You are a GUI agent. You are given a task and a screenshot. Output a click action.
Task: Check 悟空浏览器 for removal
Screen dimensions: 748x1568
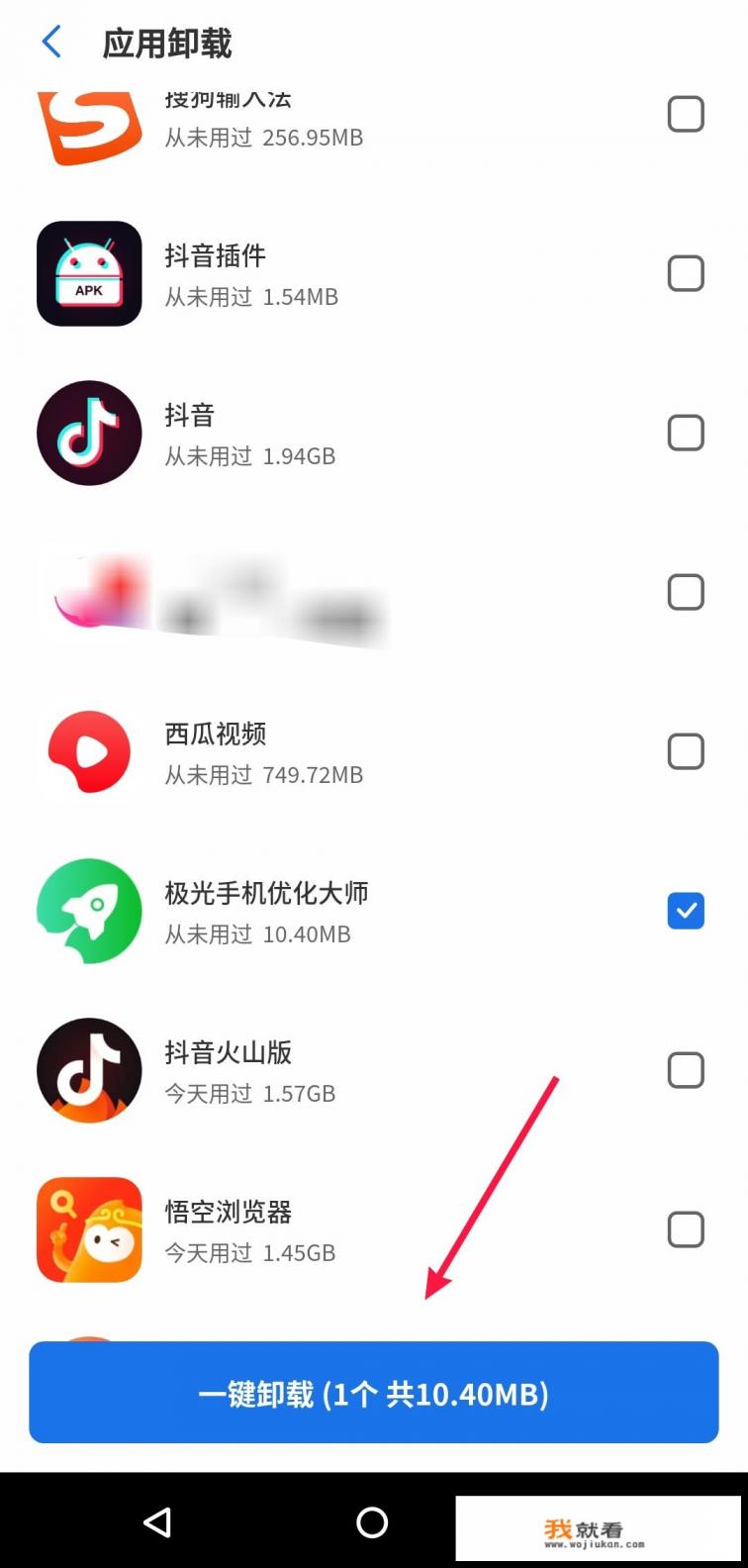point(686,1229)
